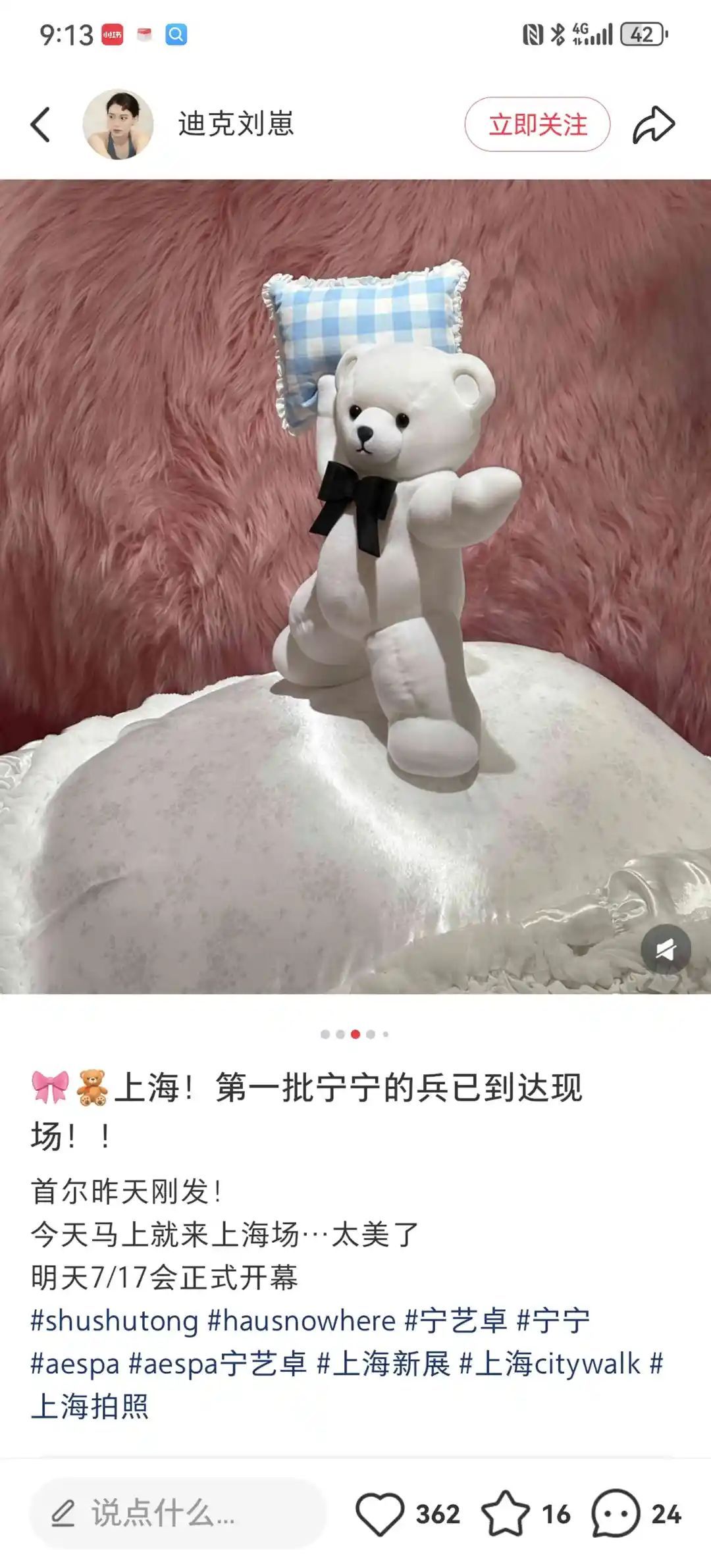Toggle the sound icon on the photo
This screenshot has width=711, height=1568.
click(666, 949)
